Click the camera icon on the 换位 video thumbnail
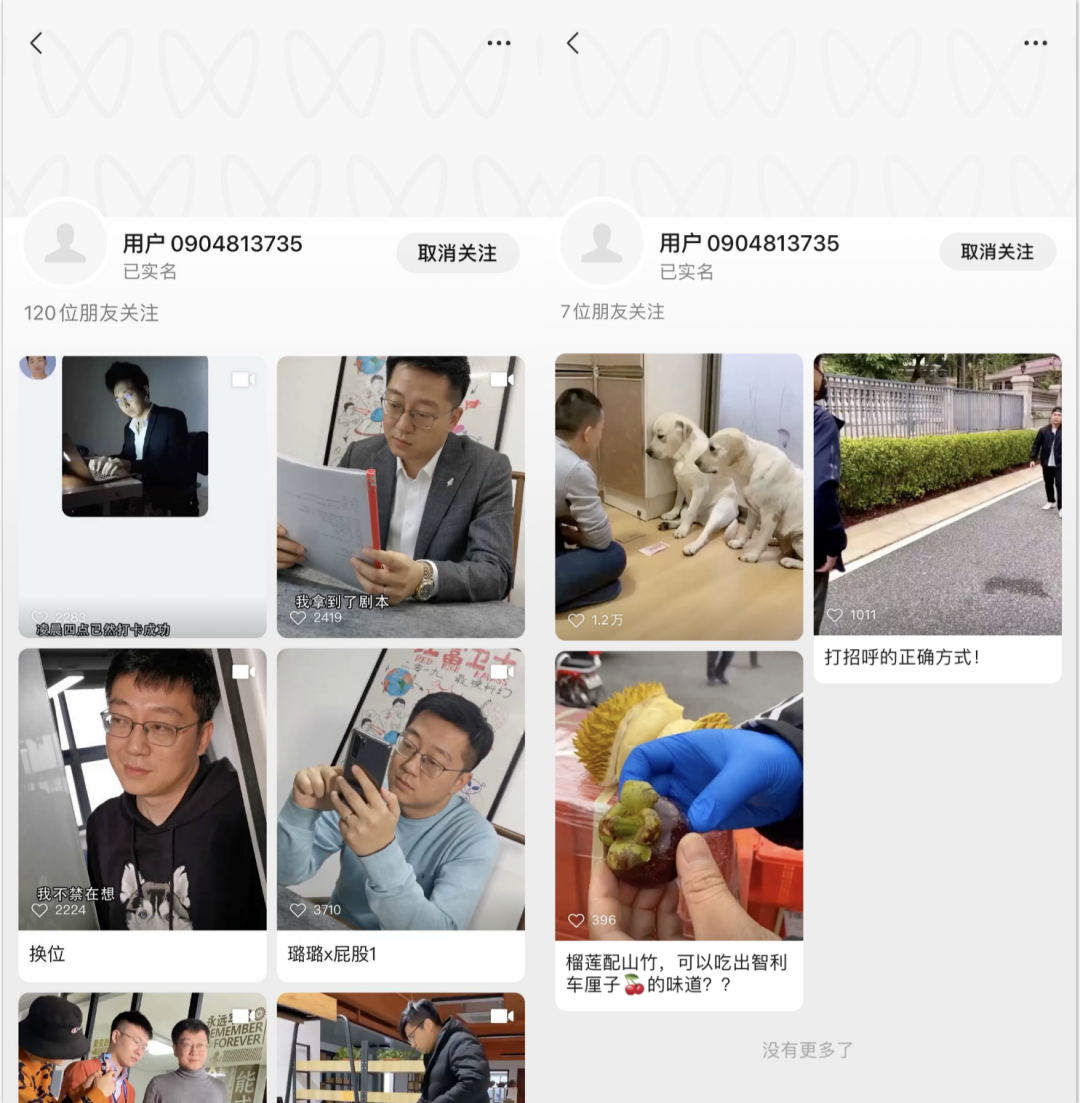 point(244,672)
